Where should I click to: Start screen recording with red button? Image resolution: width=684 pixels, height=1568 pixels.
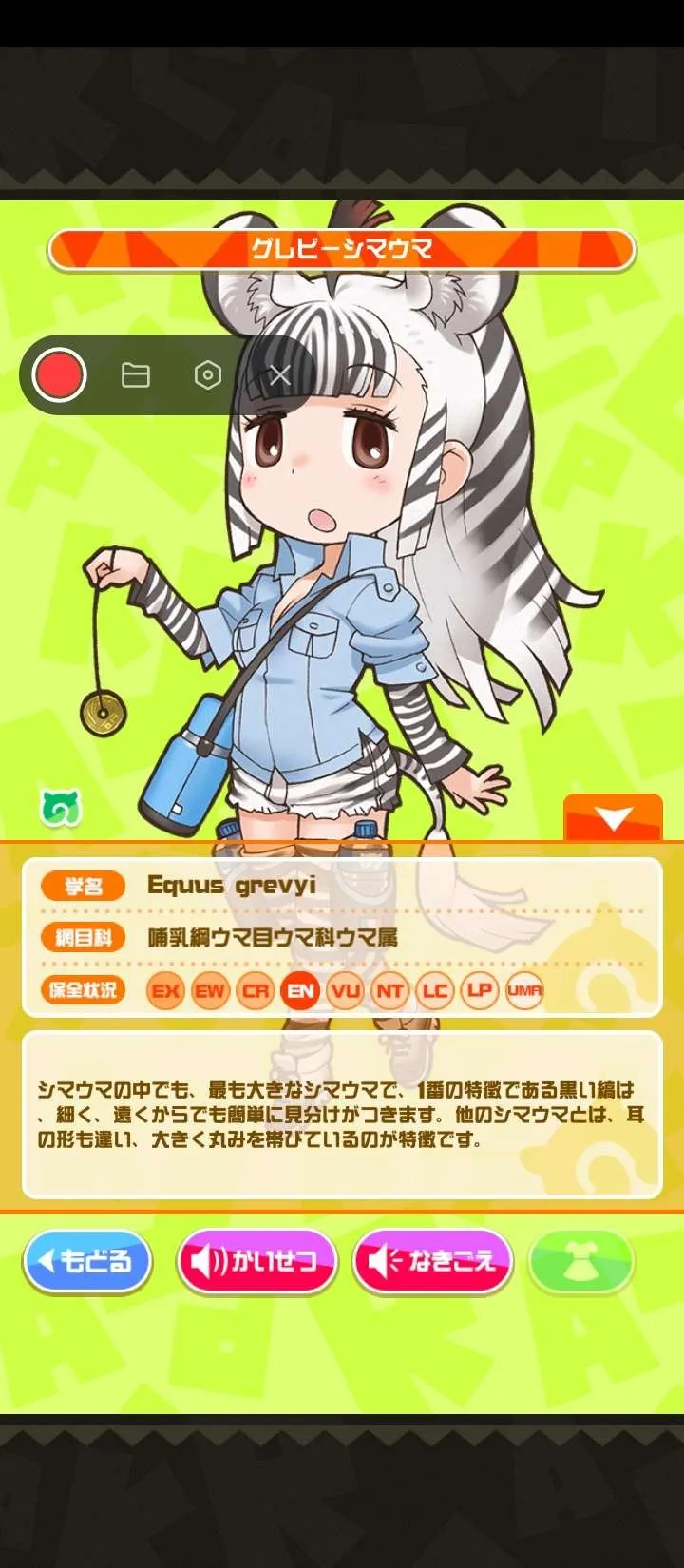(60, 374)
